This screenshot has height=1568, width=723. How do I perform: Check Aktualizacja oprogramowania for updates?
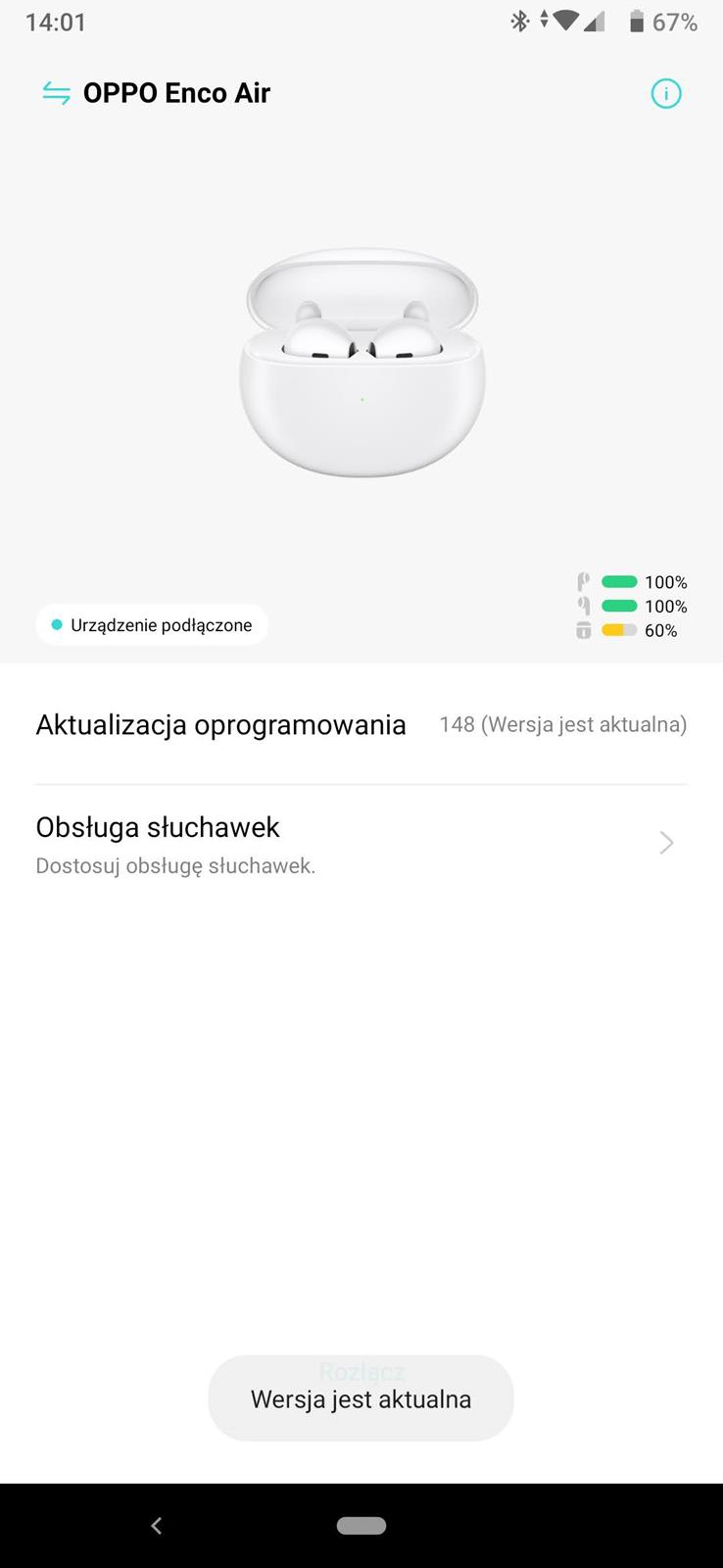[x=361, y=725]
